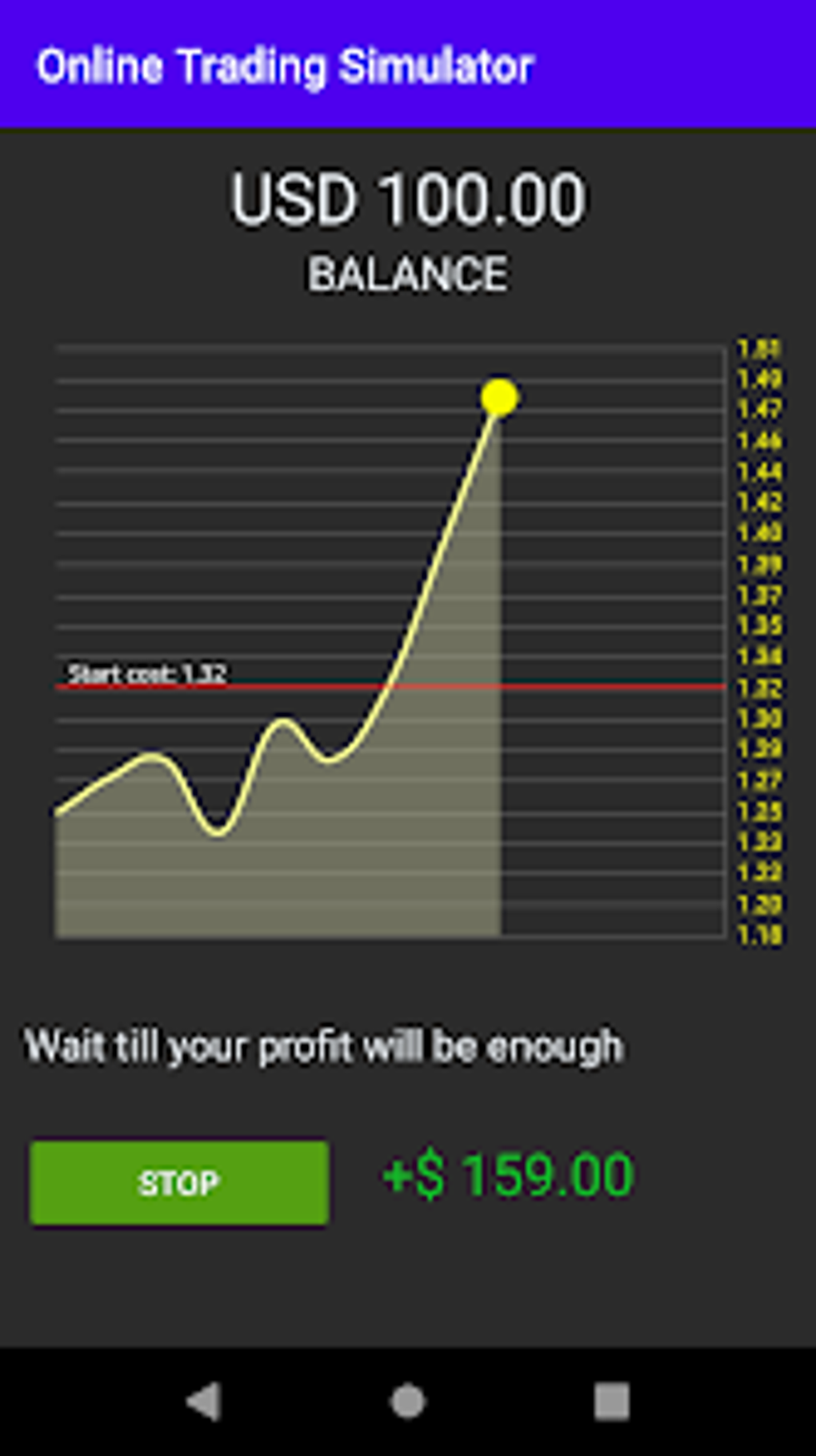This screenshot has width=816, height=1456.
Task: Tap the message Wait till your profit will be enough
Action: coord(324,1043)
